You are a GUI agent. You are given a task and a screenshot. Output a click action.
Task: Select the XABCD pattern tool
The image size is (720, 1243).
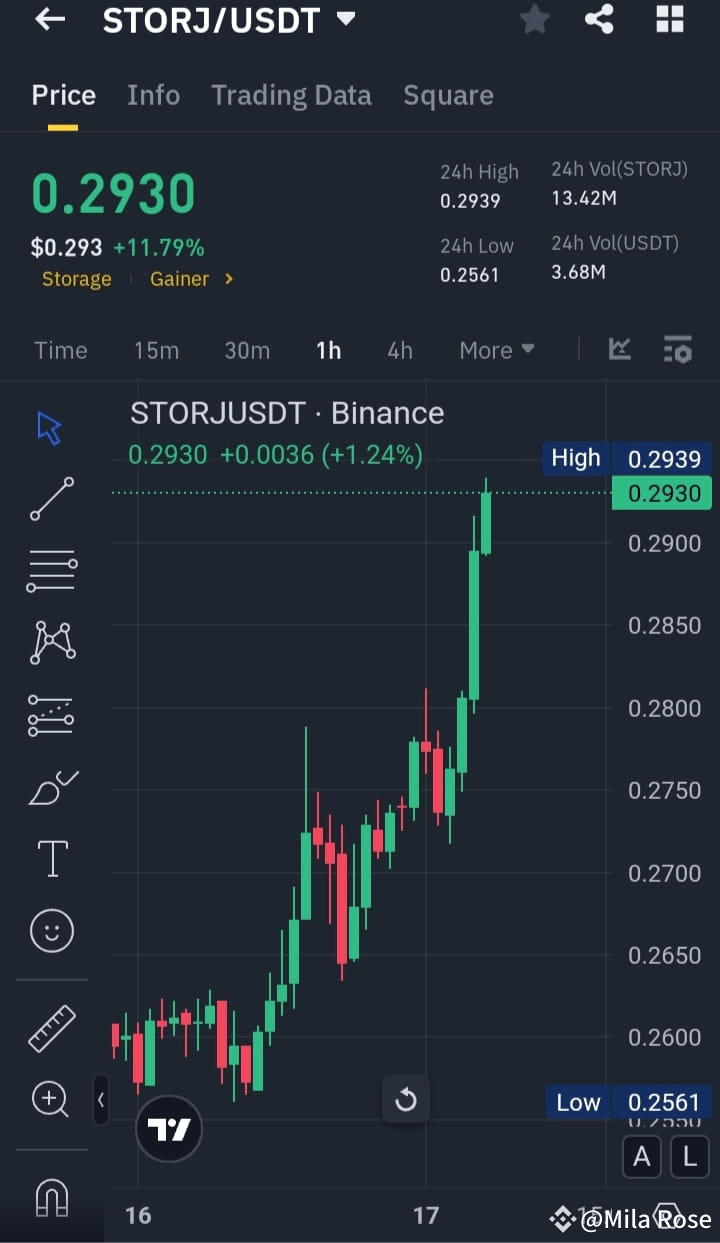pyautogui.click(x=51, y=642)
